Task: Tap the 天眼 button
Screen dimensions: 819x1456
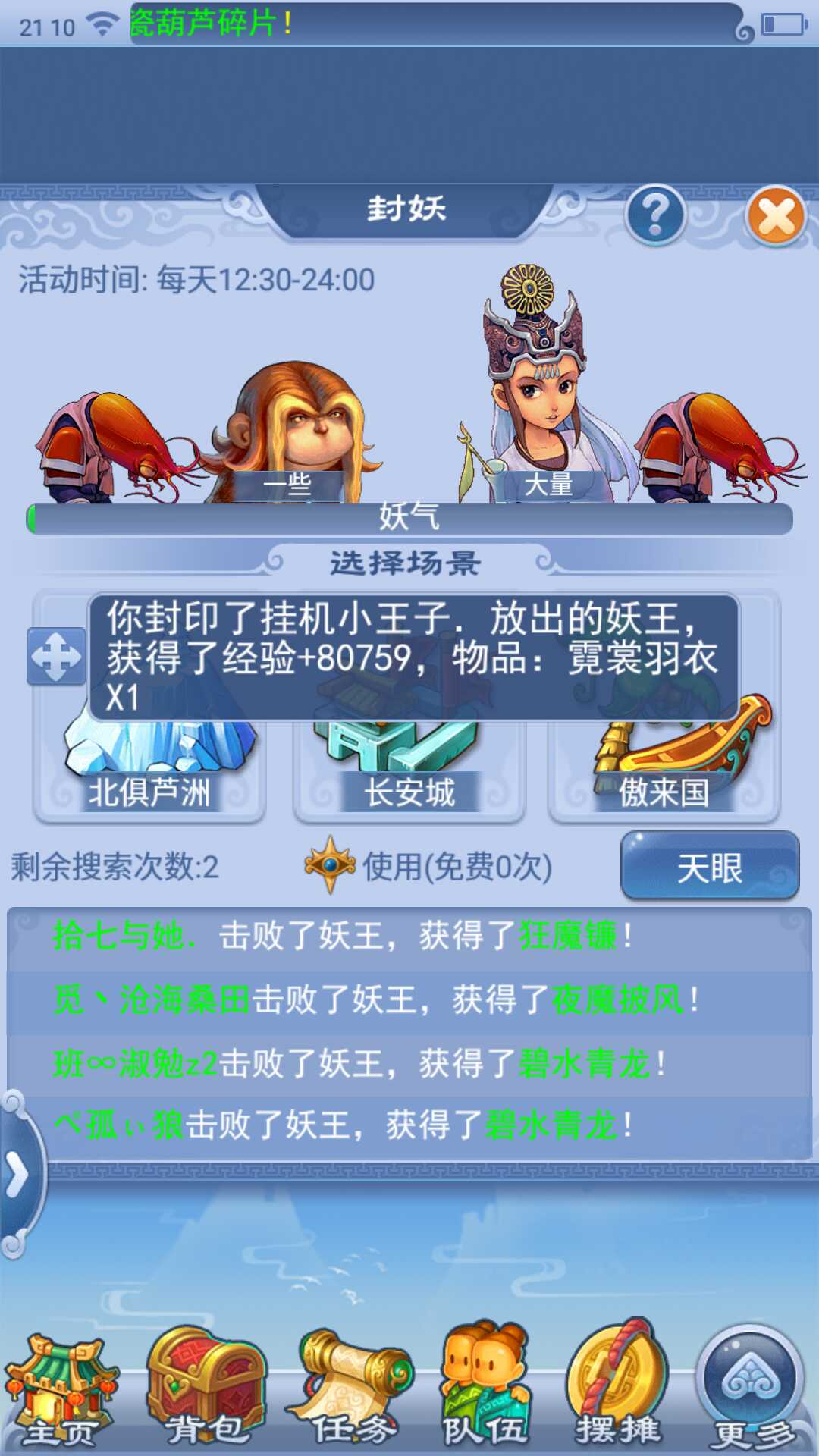Action: click(710, 867)
